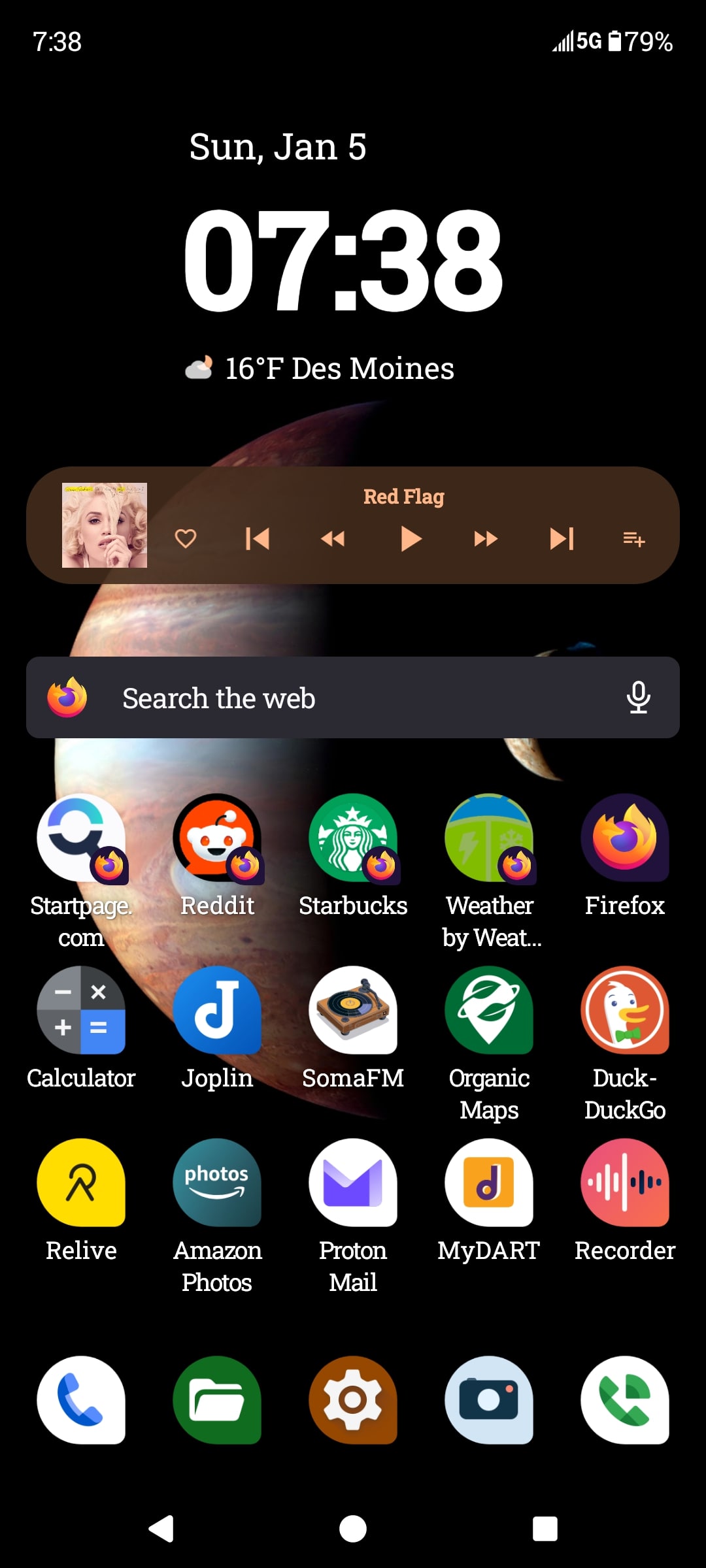The width and height of the screenshot is (706, 1568).
Task: Favorite Red Flag with the heart icon
Action: click(186, 539)
